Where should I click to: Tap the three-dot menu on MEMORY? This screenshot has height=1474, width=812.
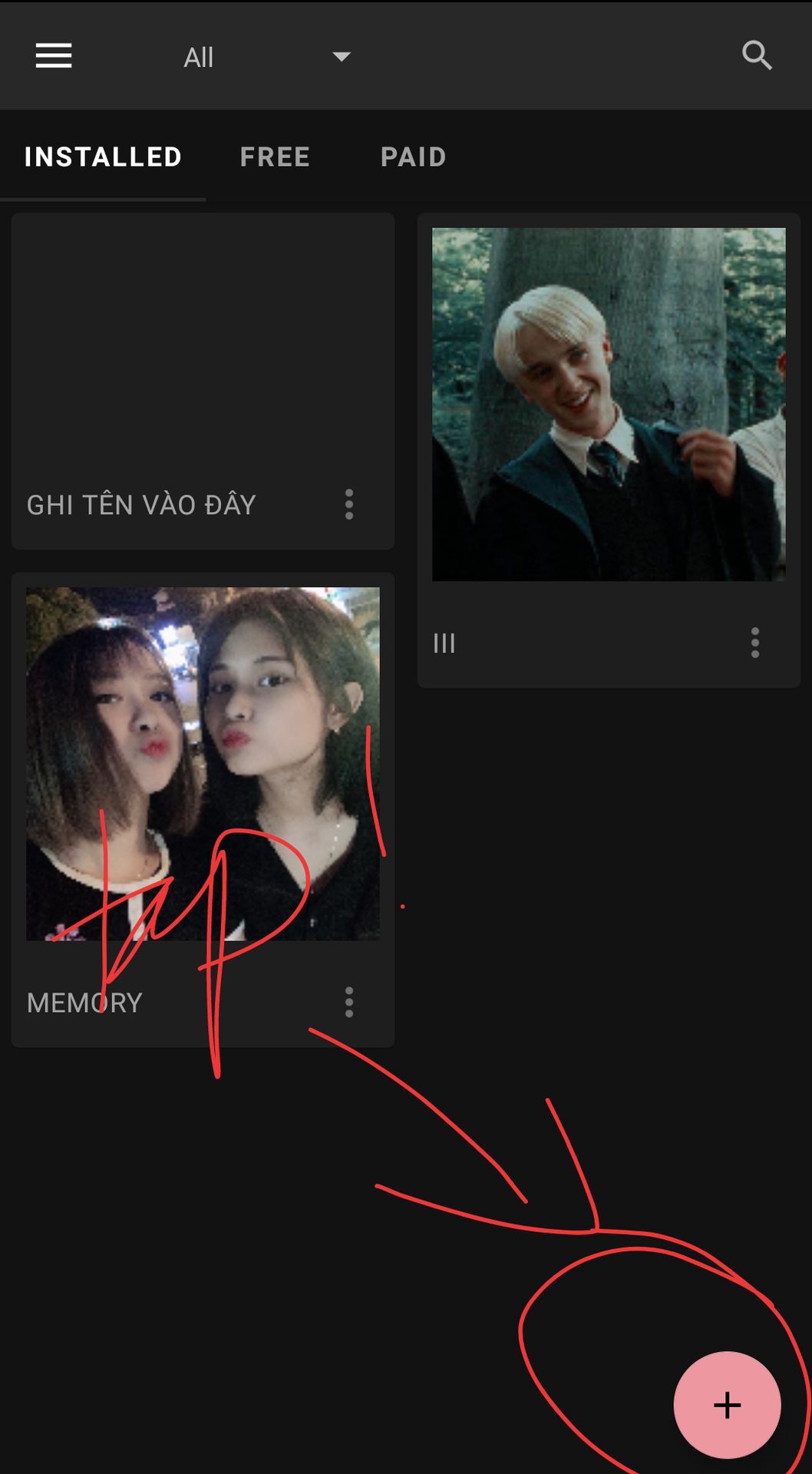click(349, 1002)
